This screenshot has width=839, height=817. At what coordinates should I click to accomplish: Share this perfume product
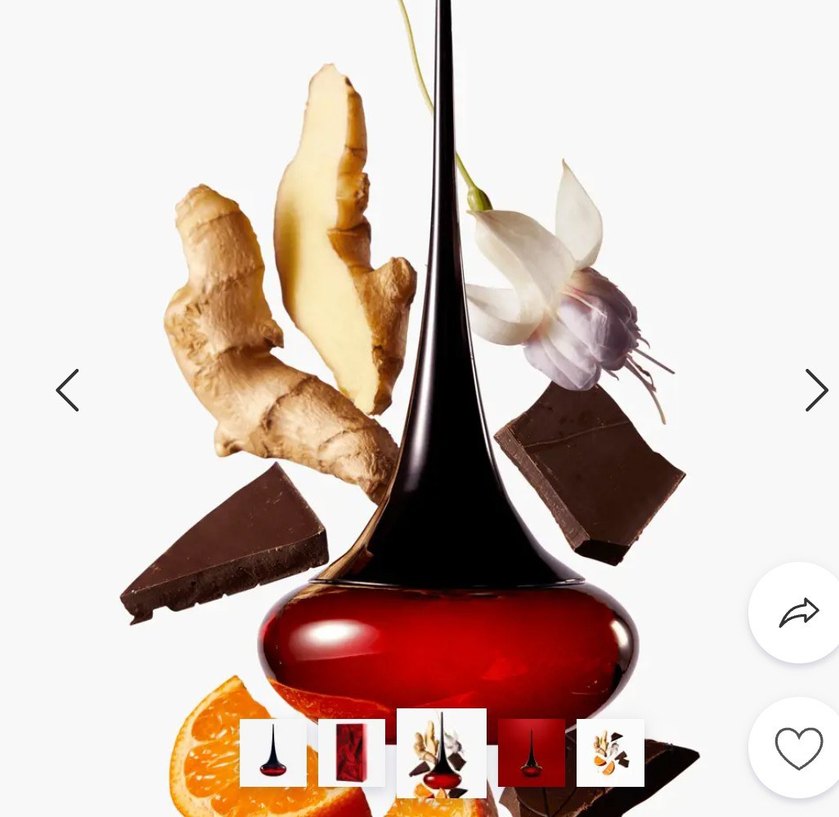799,612
